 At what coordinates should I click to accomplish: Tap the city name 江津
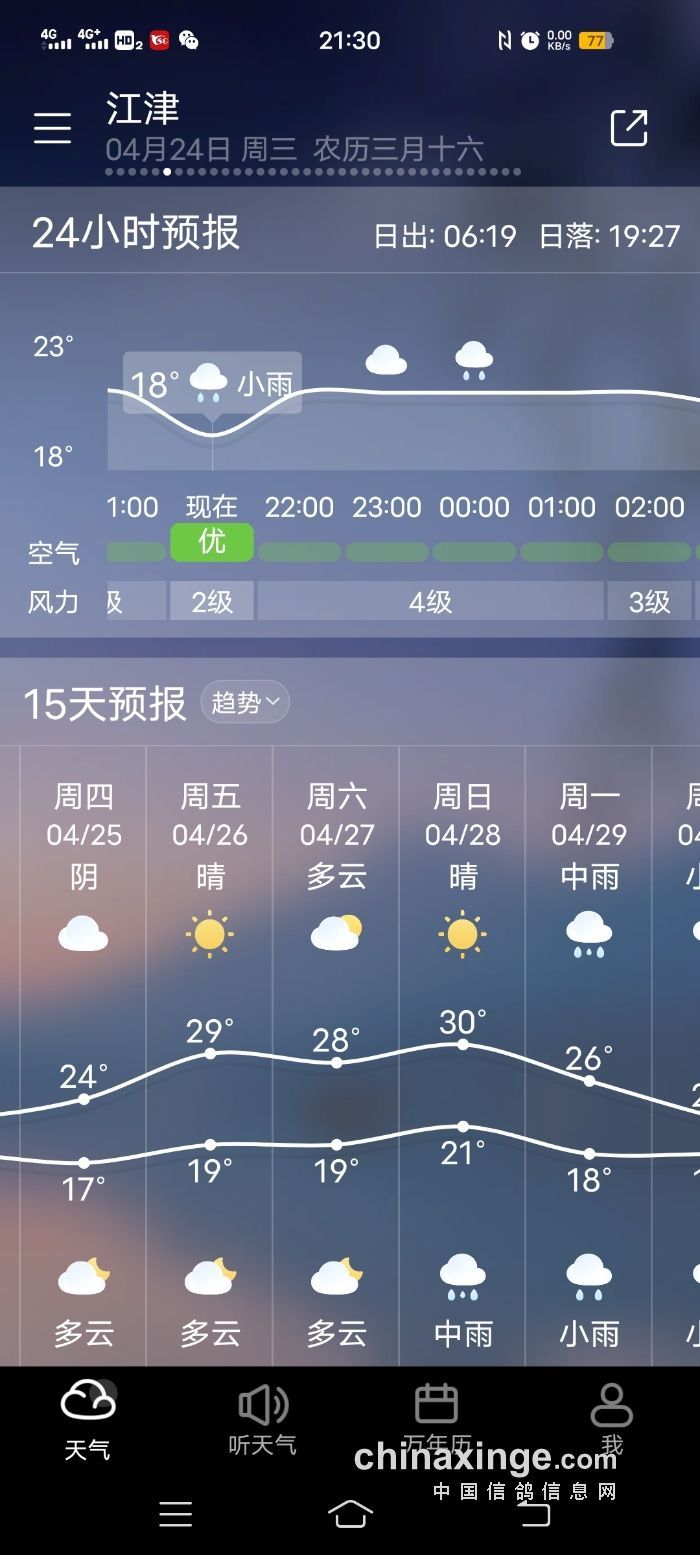(143, 108)
